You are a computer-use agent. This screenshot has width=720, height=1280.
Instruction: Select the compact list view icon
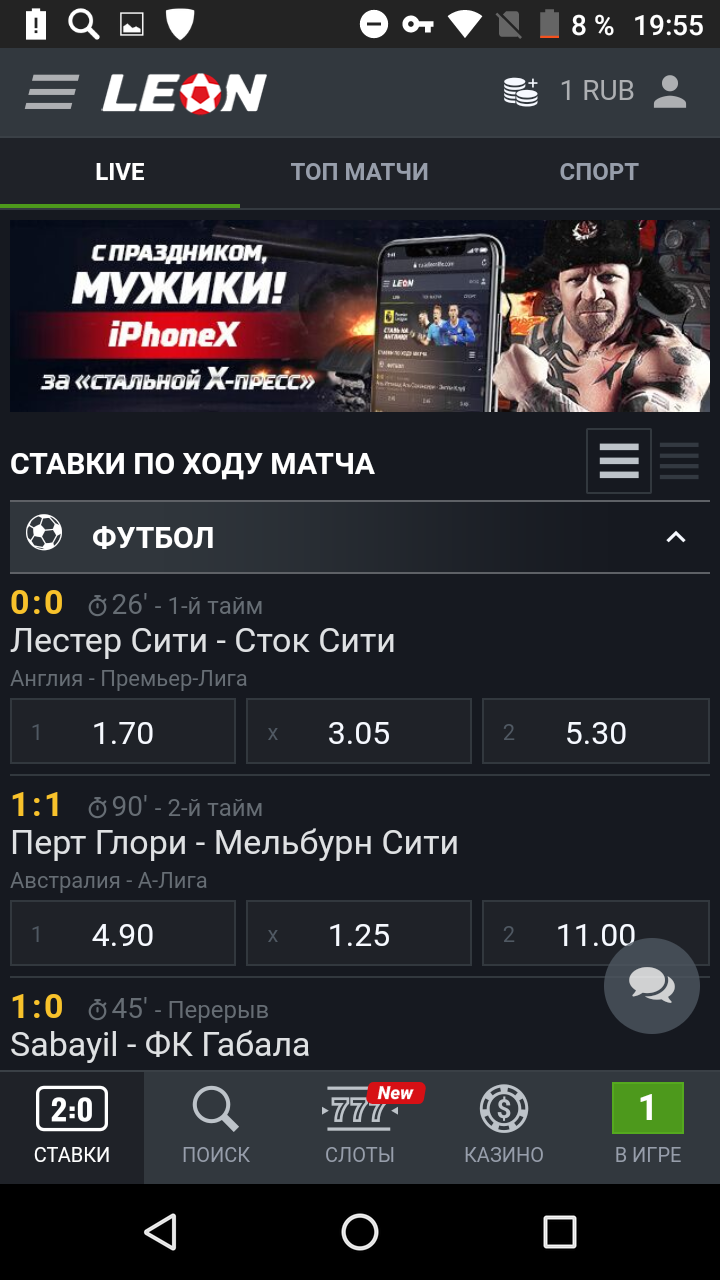pos(680,461)
